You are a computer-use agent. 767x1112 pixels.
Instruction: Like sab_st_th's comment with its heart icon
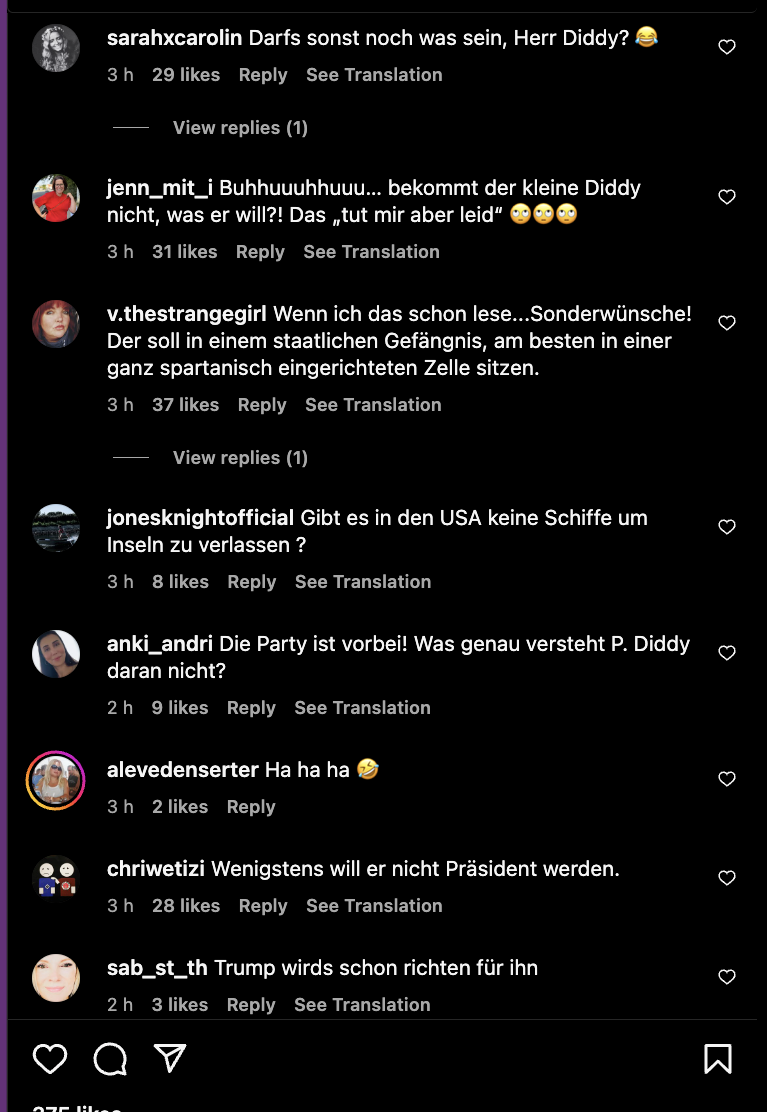pos(727,976)
